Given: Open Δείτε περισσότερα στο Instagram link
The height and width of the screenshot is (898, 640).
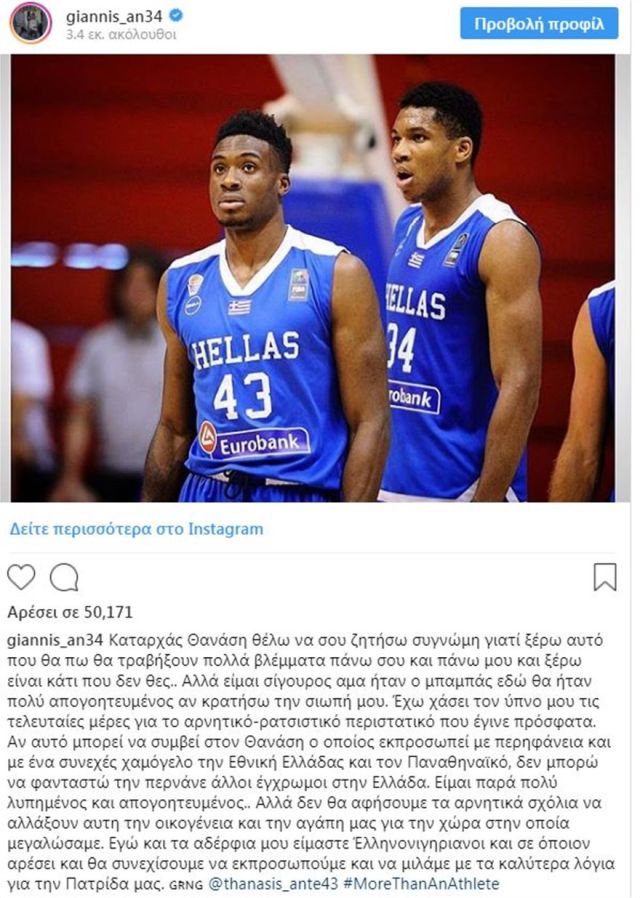Looking at the screenshot, I should tap(136, 529).
